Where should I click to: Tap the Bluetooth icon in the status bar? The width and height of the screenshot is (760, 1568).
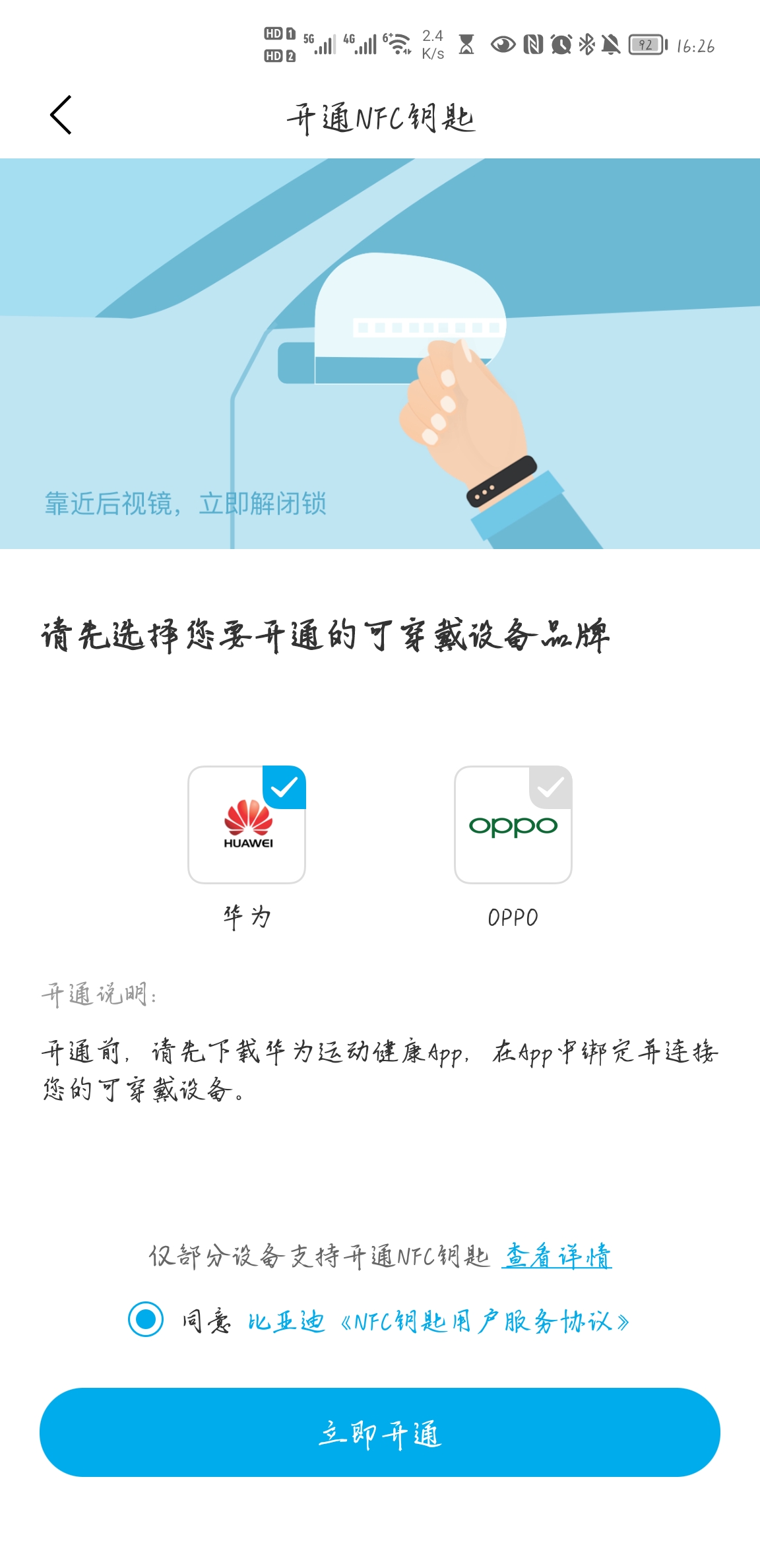tap(585, 44)
